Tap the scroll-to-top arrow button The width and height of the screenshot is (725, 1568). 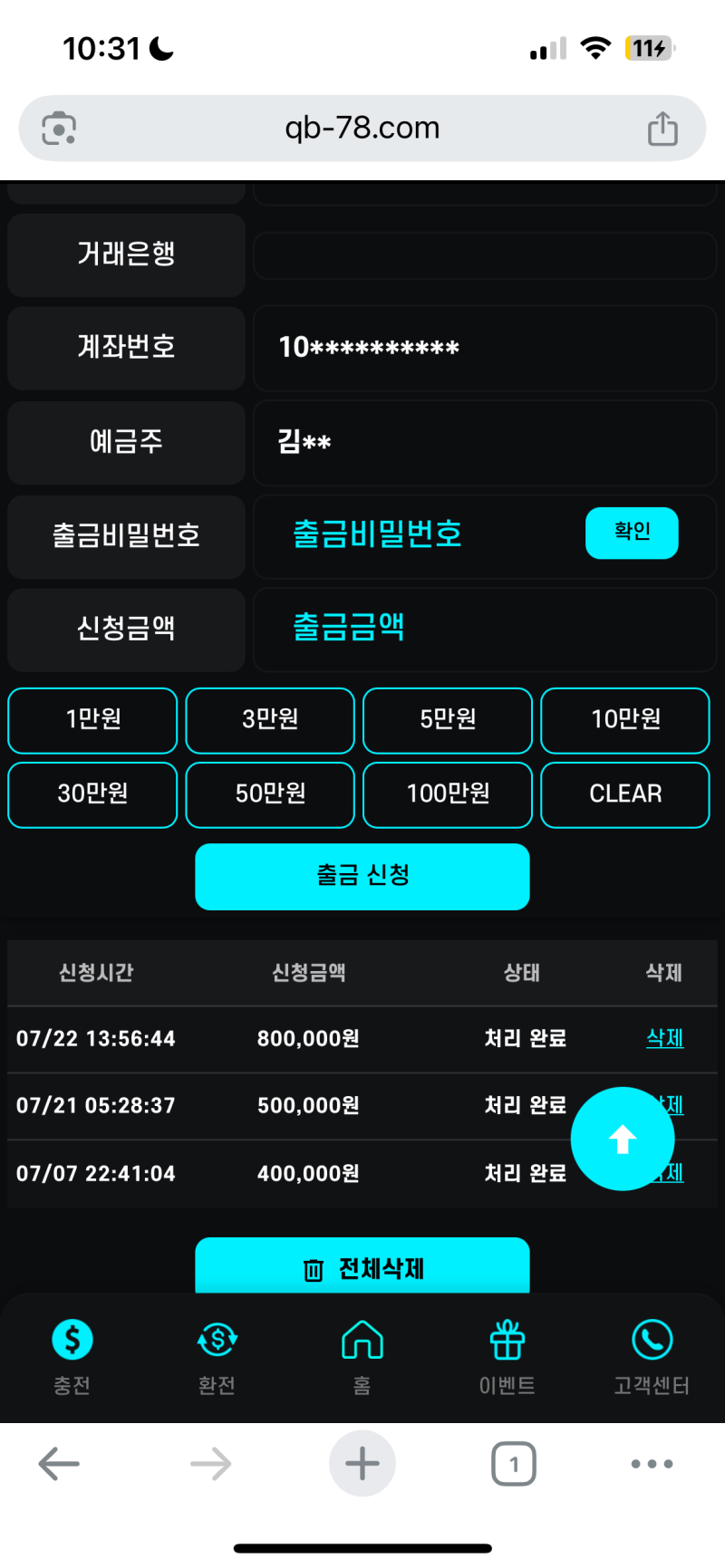(622, 1139)
